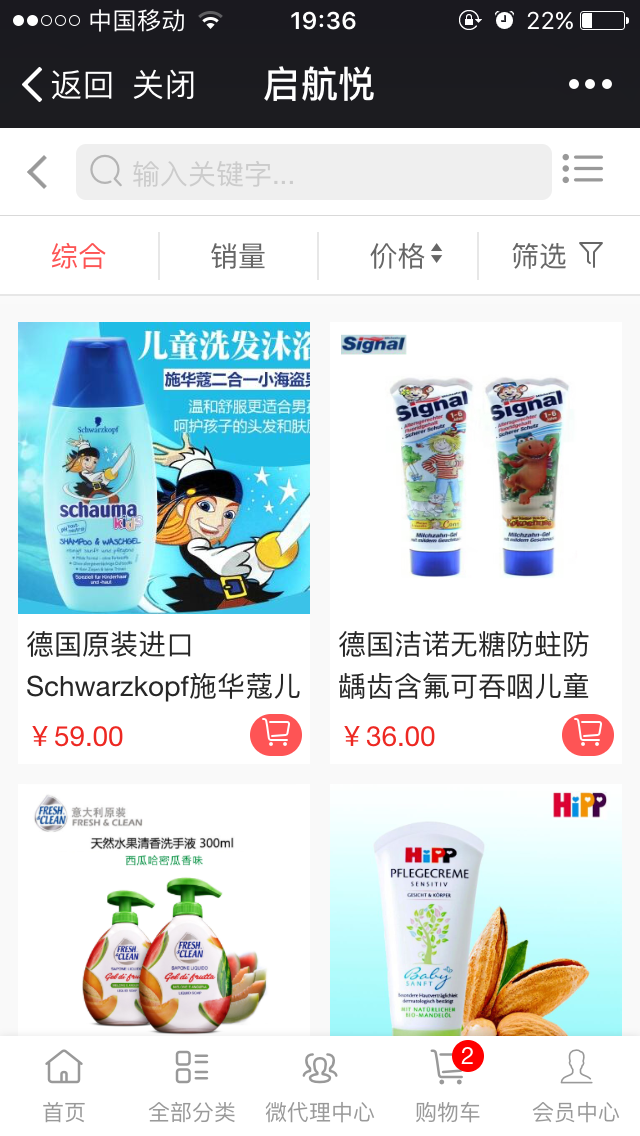Tap 返回 to go back
640x1136 pixels.
pyautogui.click(x=67, y=85)
